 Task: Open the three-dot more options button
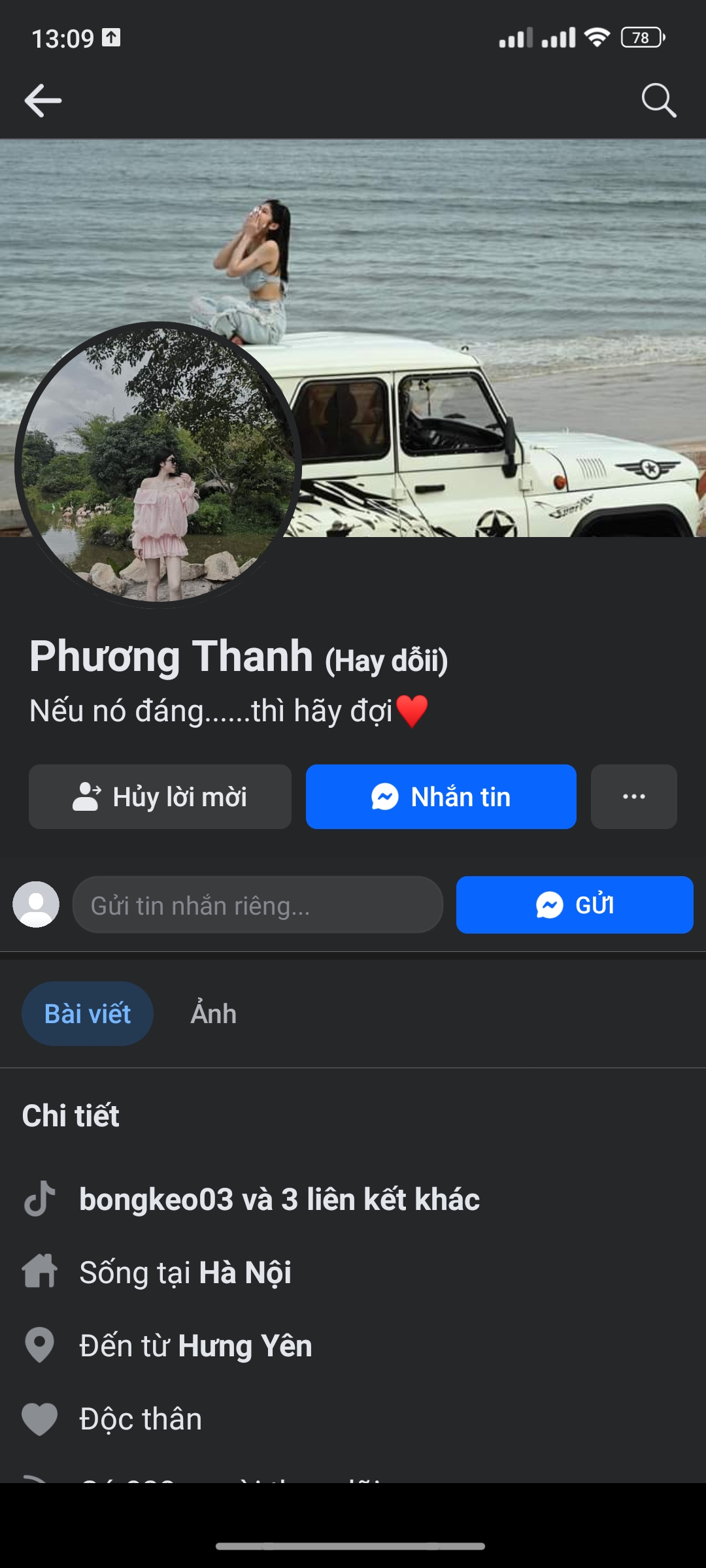point(633,797)
